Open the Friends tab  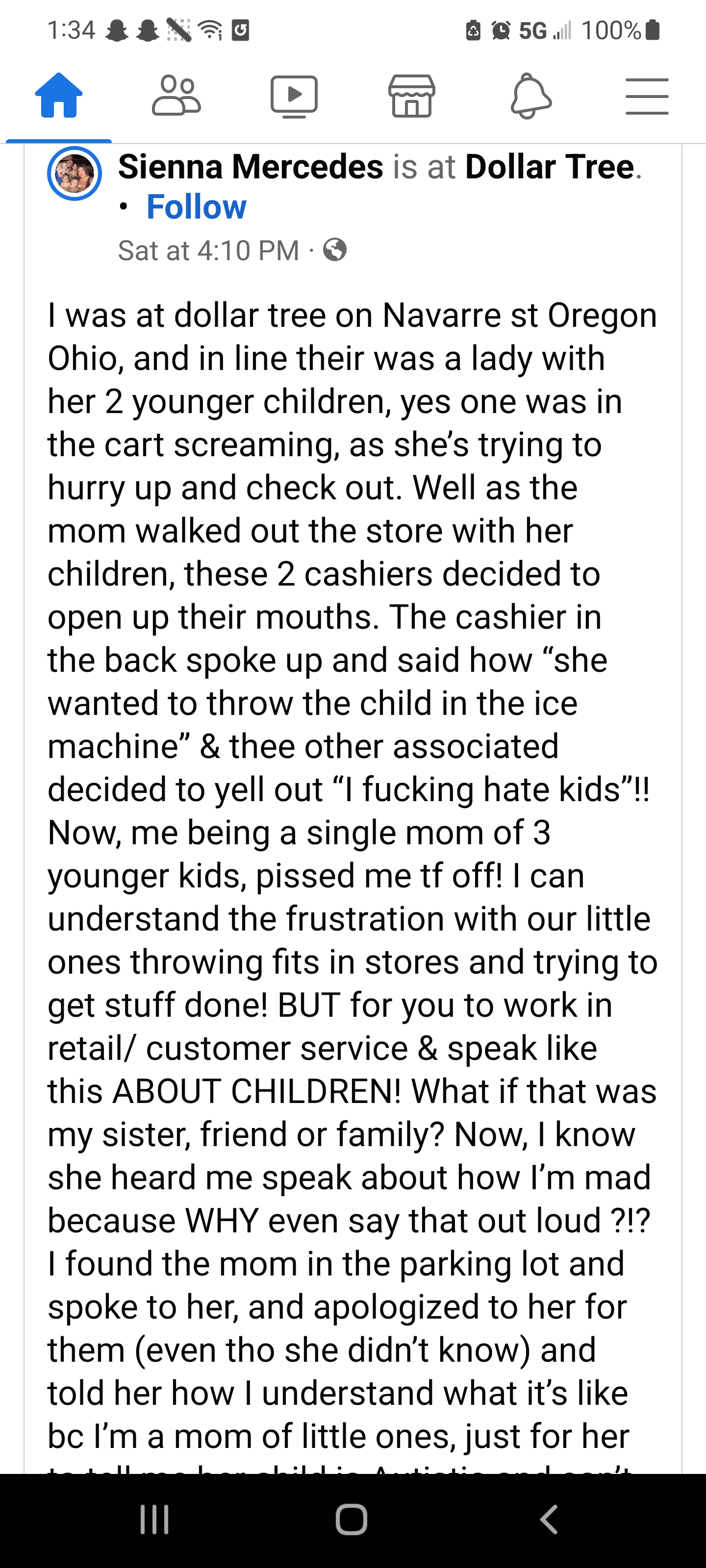[176, 96]
